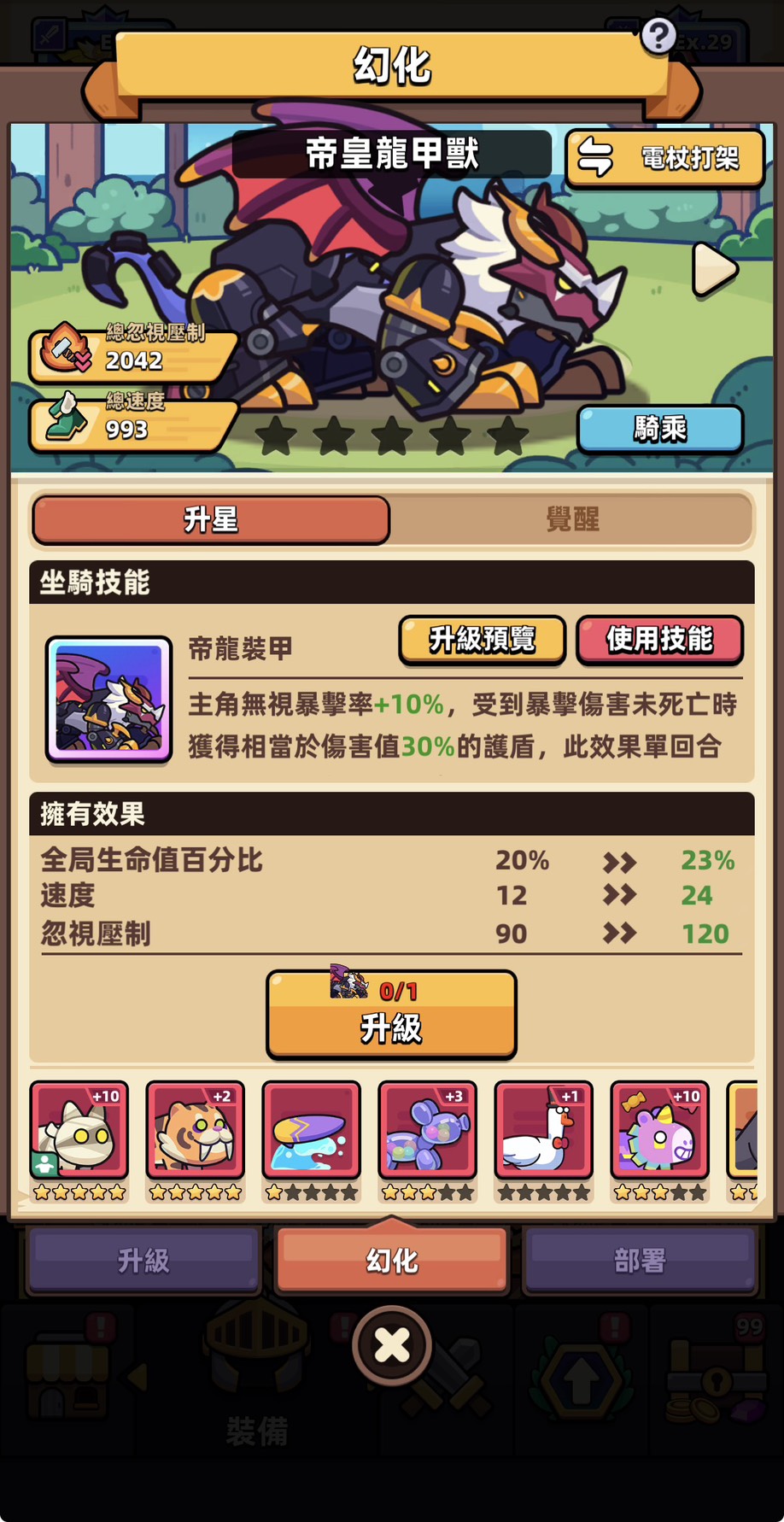Screen dimensions: 784x1522
Task: Select the mummy cat mount card
Action: point(79,1130)
